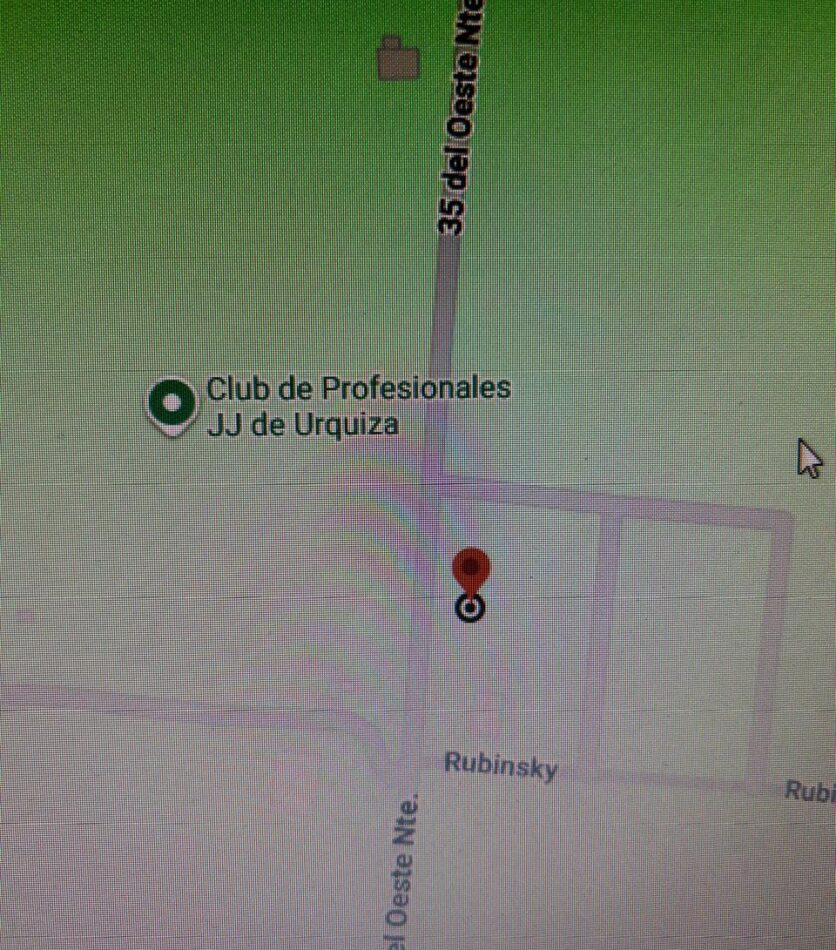The height and width of the screenshot is (950, 836).
Task: Tap the red dropped pin
Action: coord(470,573)
